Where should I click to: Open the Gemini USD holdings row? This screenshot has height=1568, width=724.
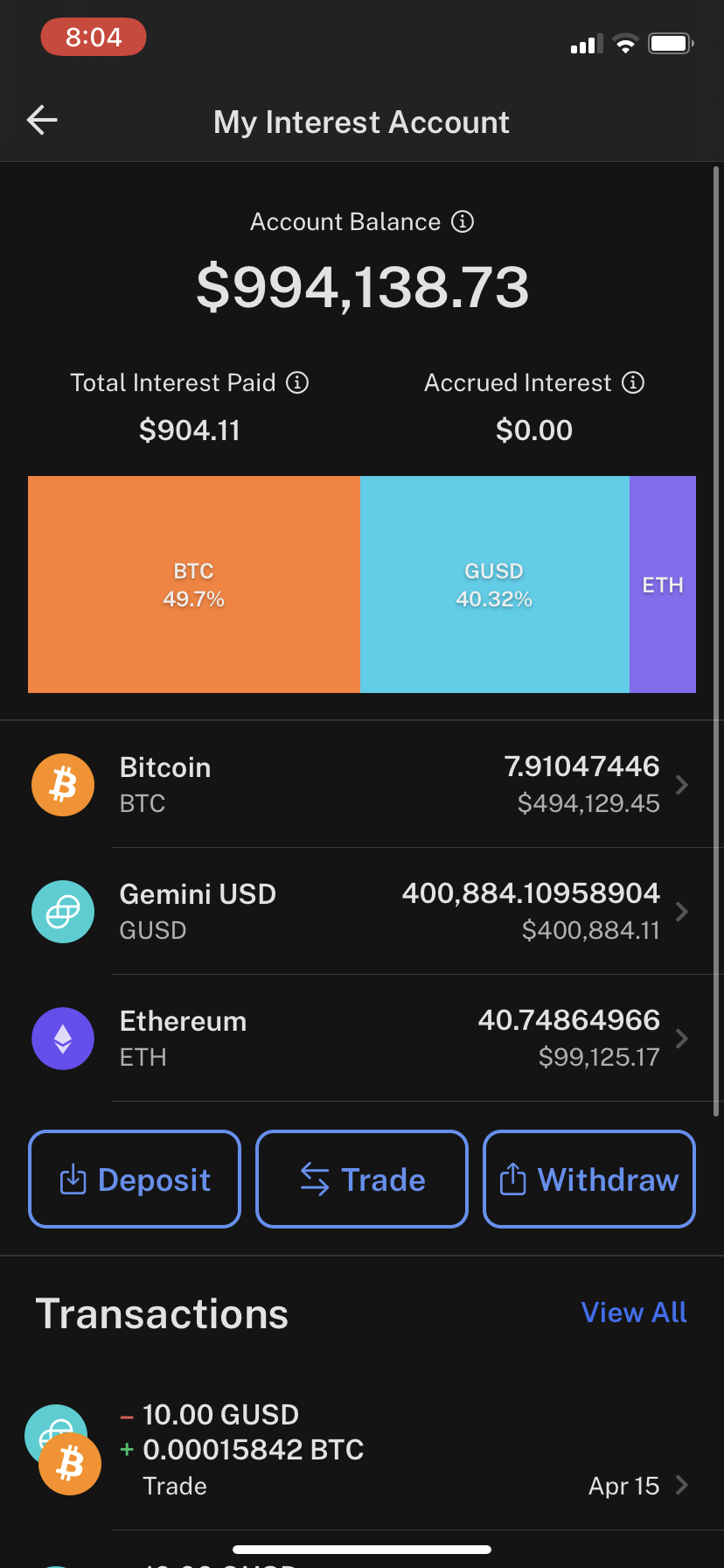362,912
